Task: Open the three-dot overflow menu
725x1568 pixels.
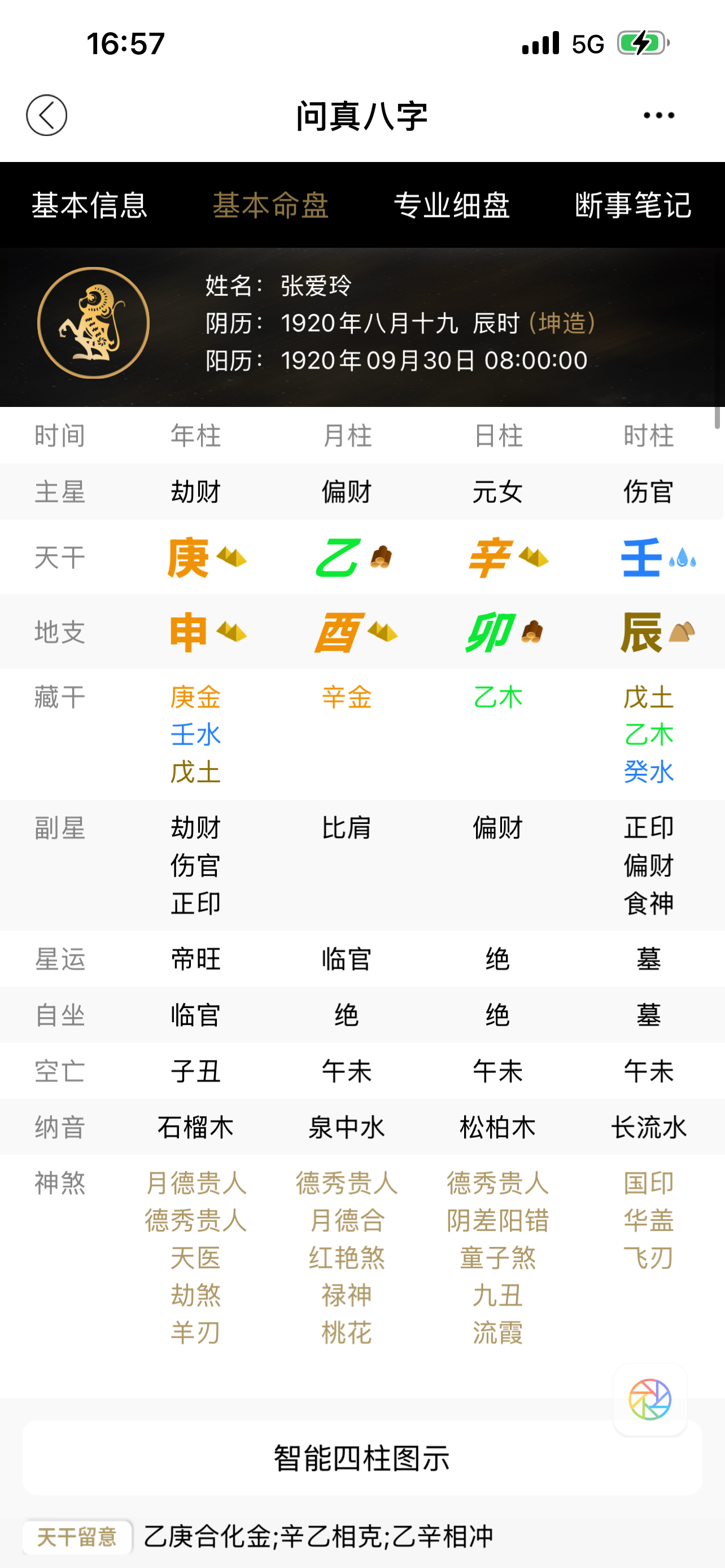Action: click(658, 115)
